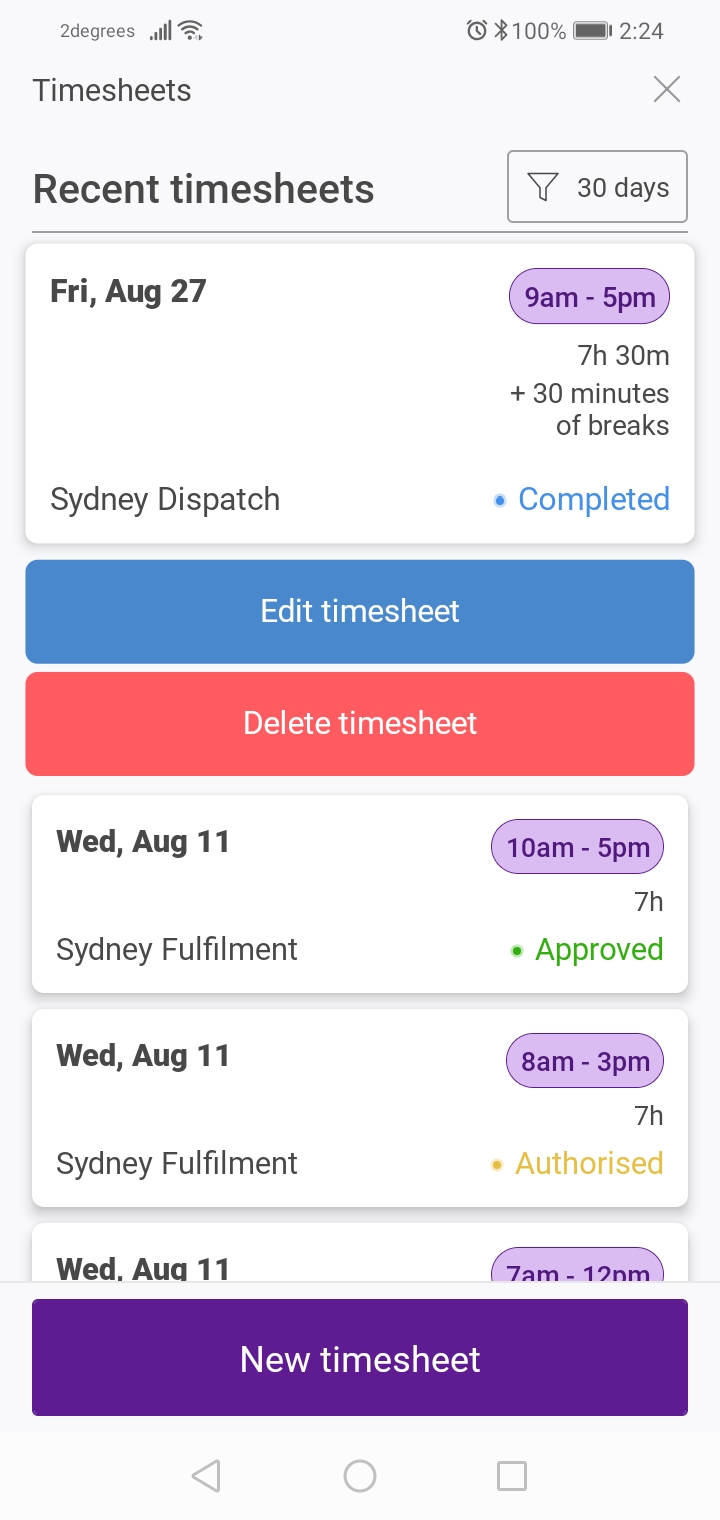
Task: Open the filter funnel icon
Action: [x=542, y=186]
